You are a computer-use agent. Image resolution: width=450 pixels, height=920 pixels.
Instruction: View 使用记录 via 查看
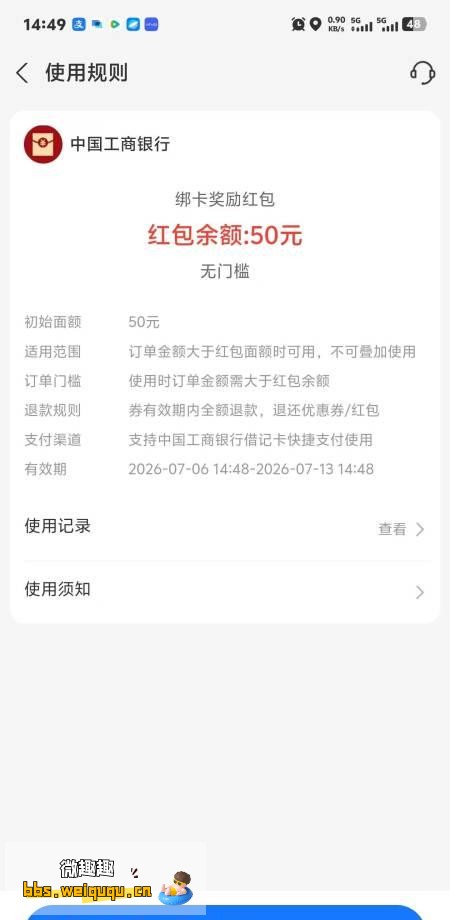(x=401, y=529)
